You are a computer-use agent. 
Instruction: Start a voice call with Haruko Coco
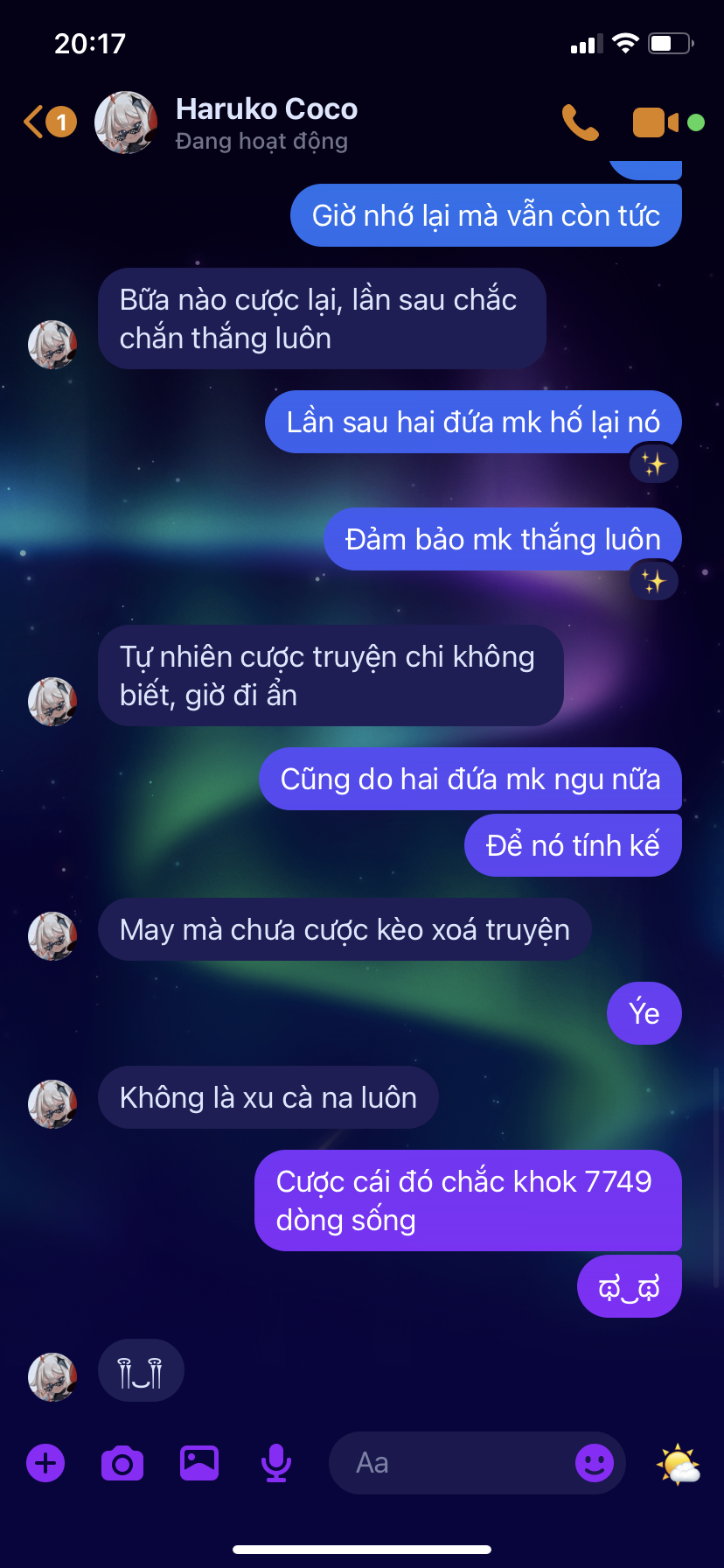coord(580,122)
